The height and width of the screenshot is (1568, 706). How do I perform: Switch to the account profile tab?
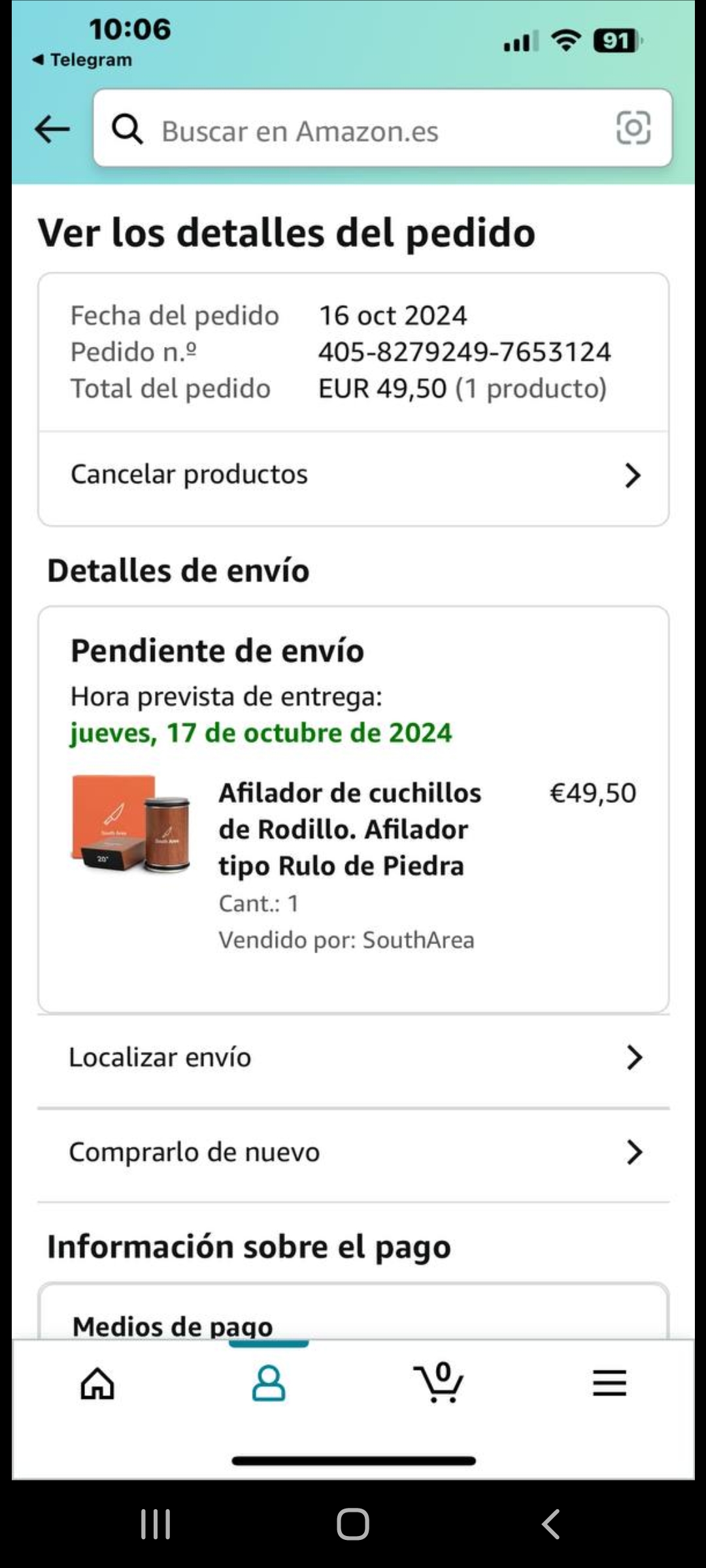pos(268,1383)
